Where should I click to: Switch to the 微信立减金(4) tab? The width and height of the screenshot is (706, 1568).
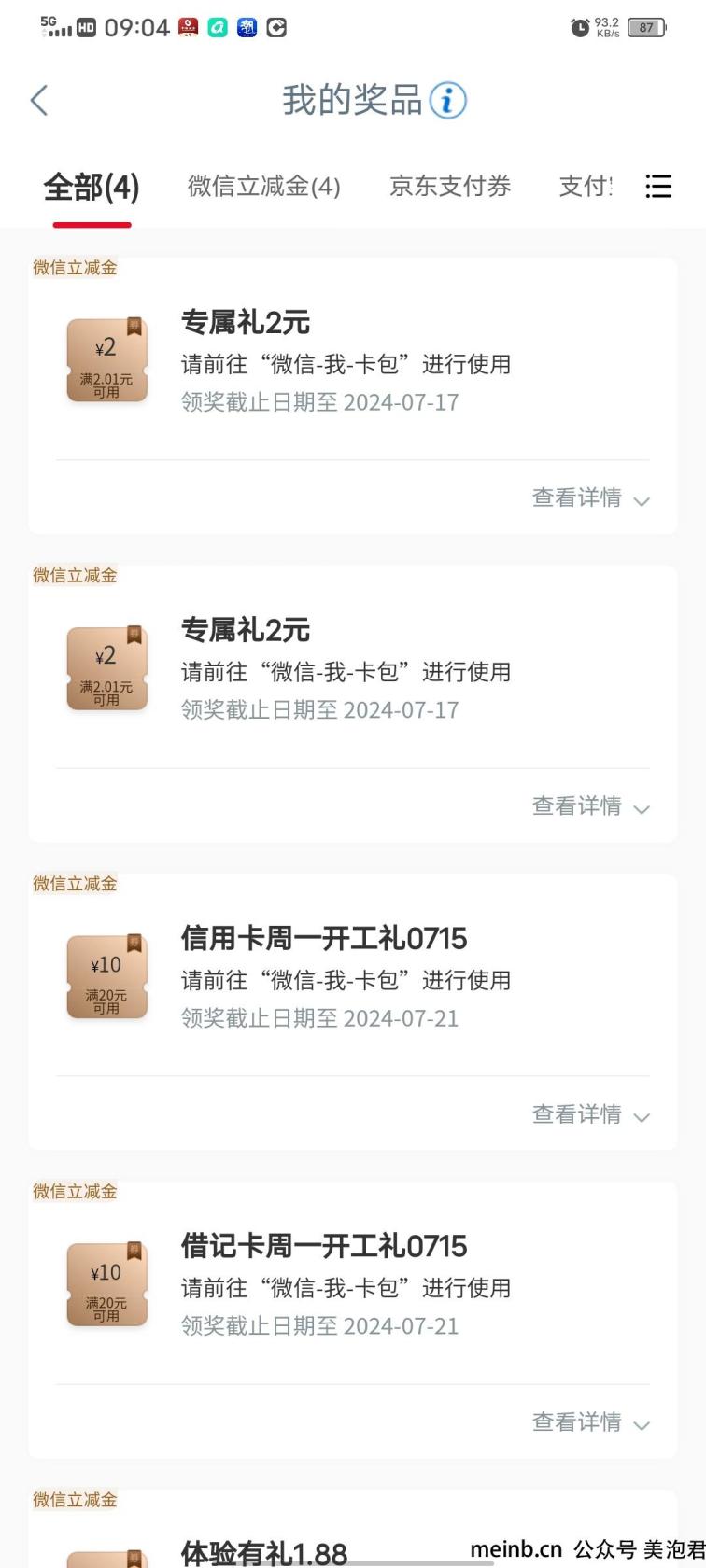pos(264,187)
